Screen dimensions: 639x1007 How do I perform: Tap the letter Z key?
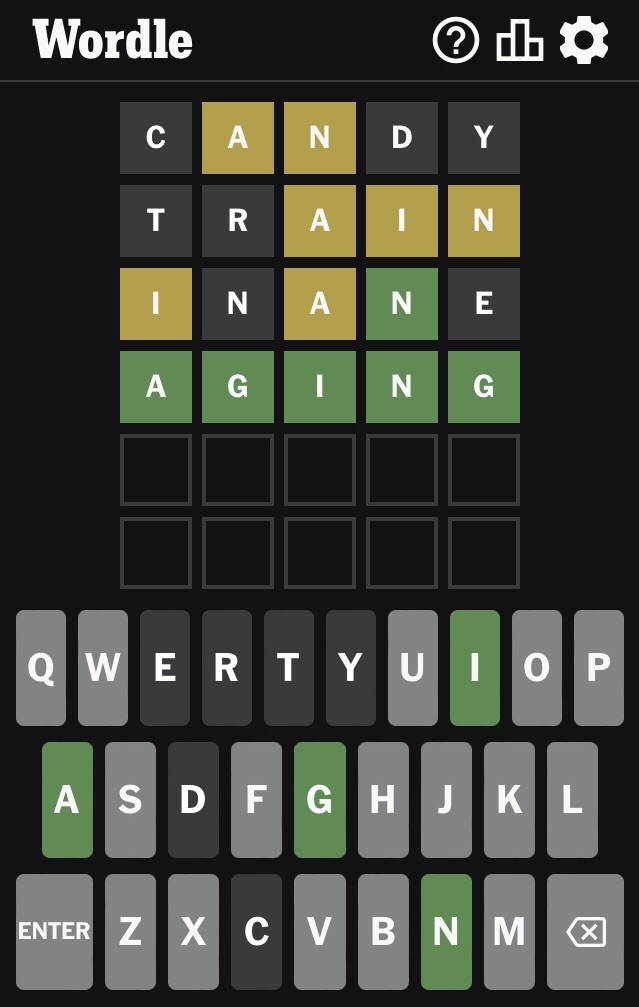point(130,932)
